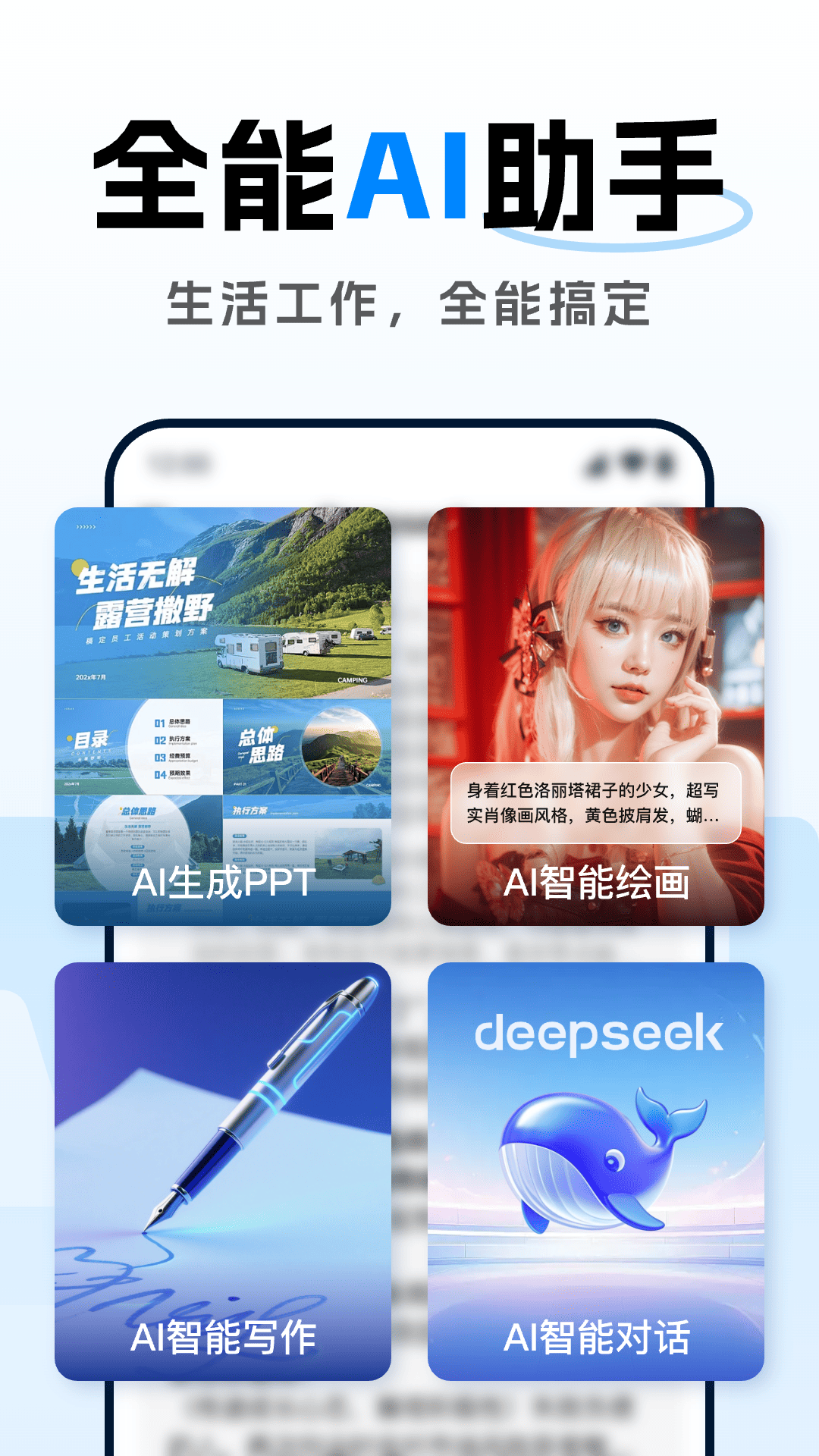The image size is (819, 1456).
Task: Click the 全能AI助手 headline
Action: [x=409, y=174]
